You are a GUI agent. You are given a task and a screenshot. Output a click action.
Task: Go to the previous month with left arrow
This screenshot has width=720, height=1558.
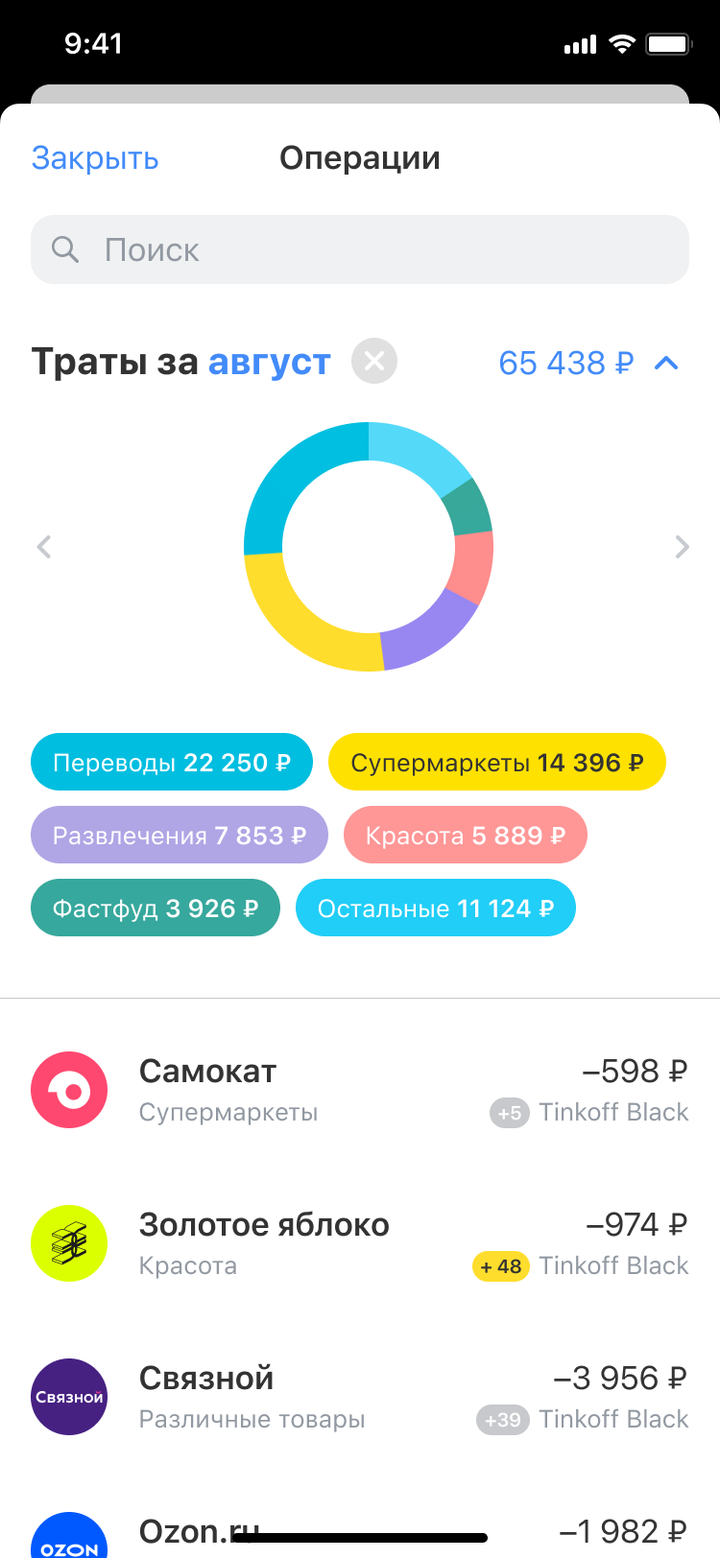tap(44, 547)
